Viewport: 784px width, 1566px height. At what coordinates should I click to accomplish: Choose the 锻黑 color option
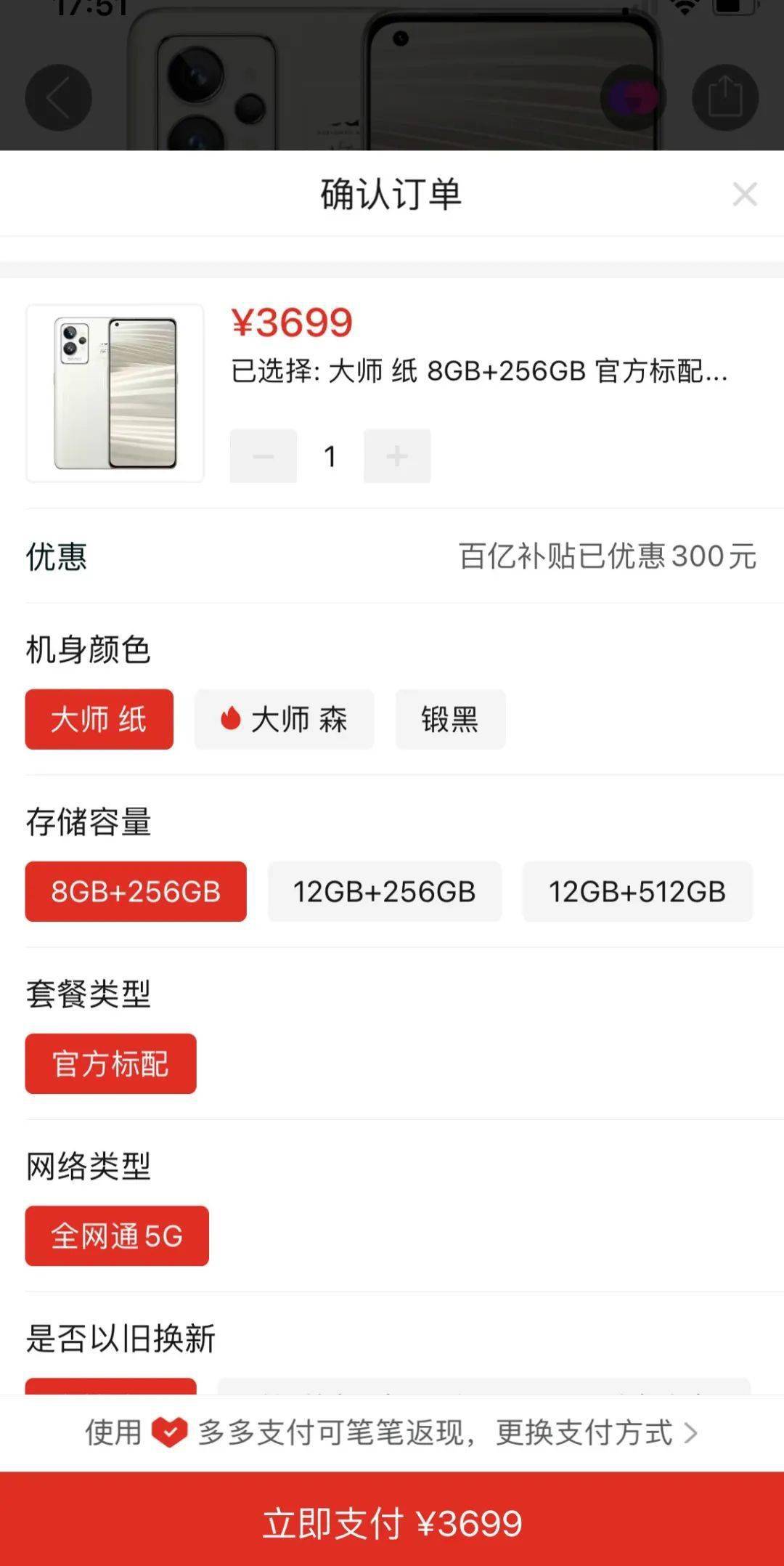[450, 719]
